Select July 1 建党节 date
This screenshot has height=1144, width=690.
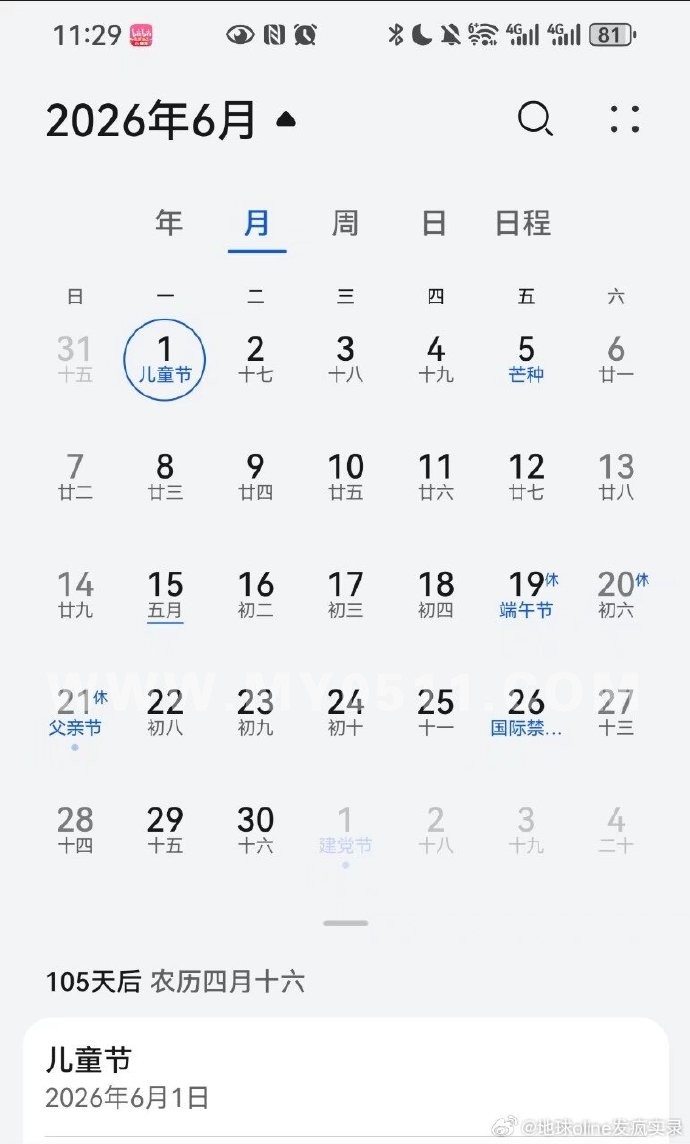tap(345, 835)
